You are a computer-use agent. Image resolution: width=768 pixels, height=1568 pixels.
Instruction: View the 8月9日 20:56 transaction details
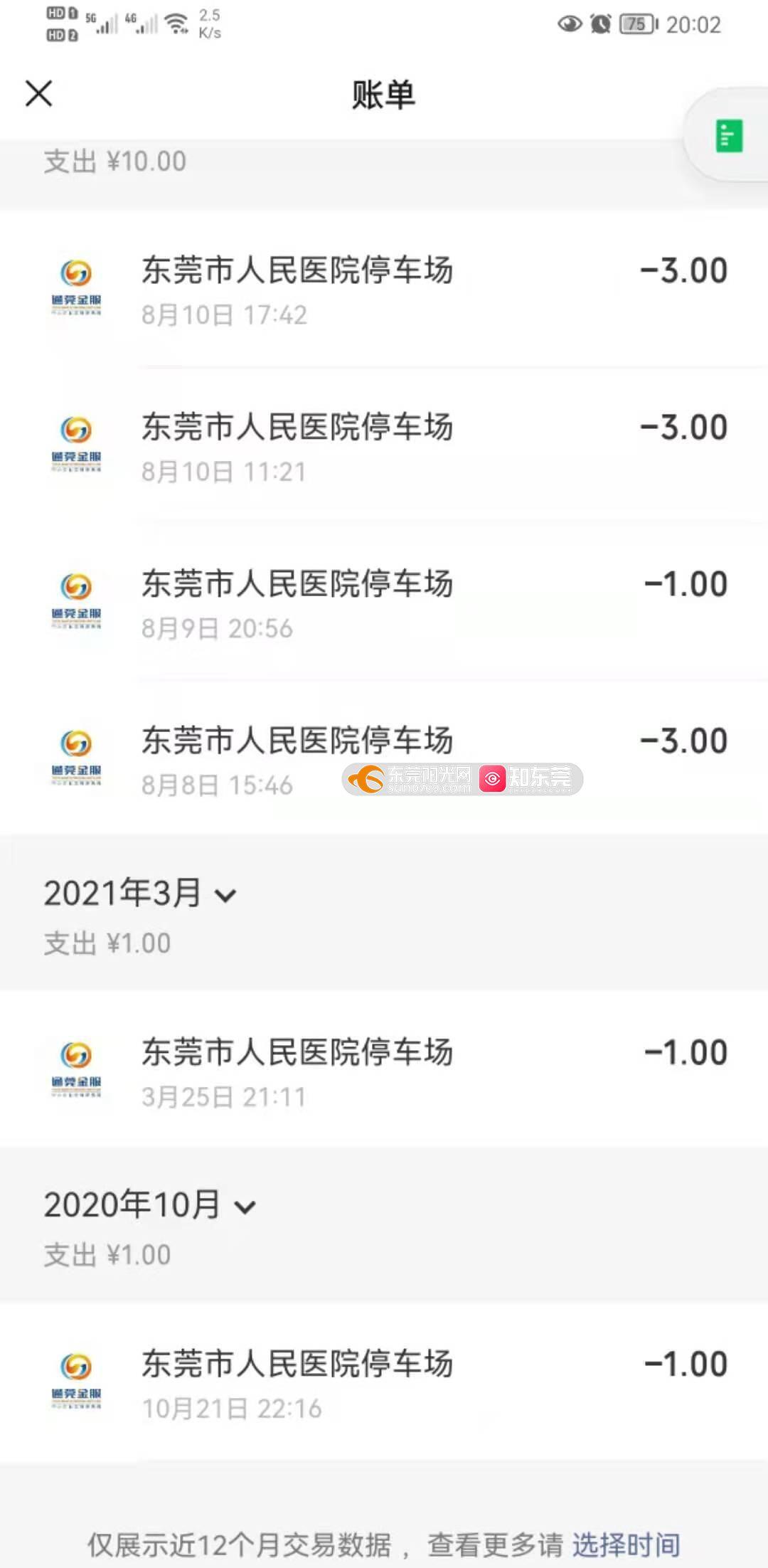[384, 603]
